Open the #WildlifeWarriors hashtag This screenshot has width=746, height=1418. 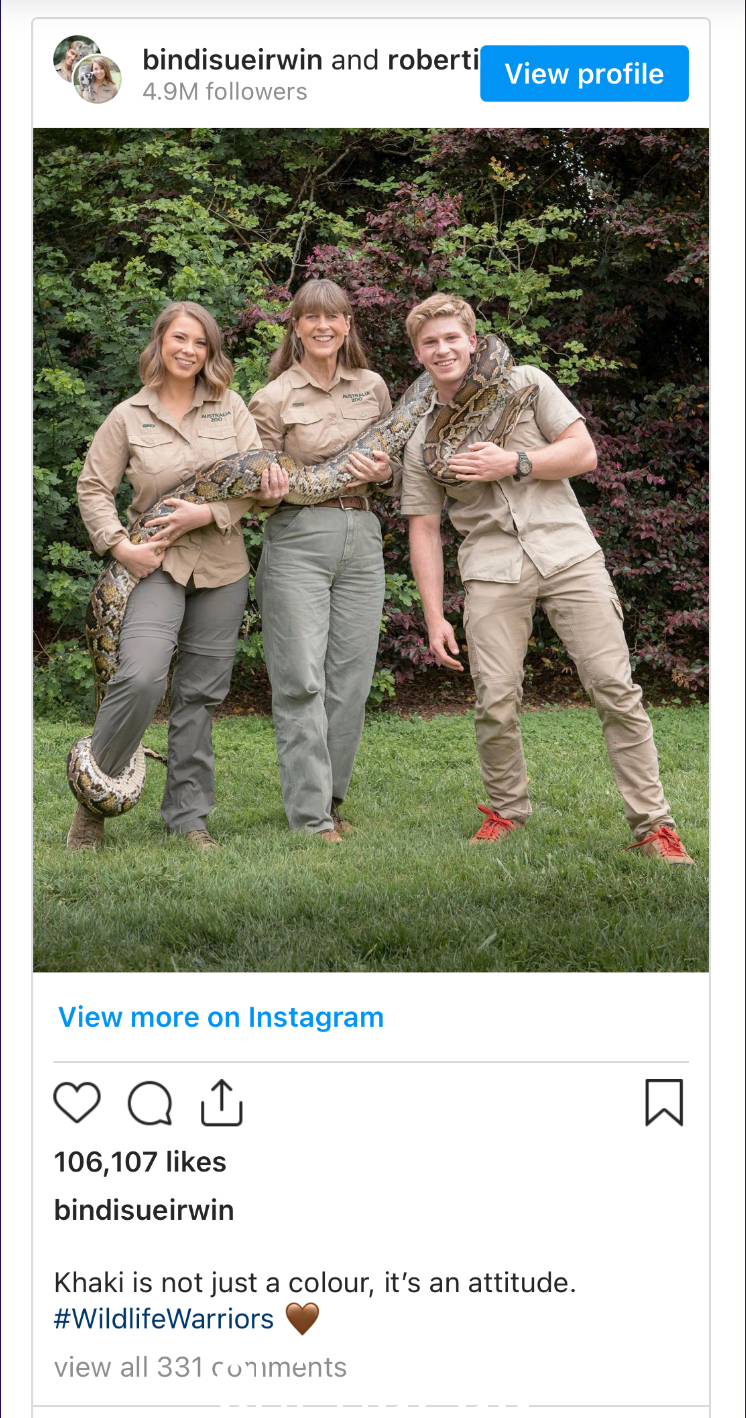[164, 1319]
